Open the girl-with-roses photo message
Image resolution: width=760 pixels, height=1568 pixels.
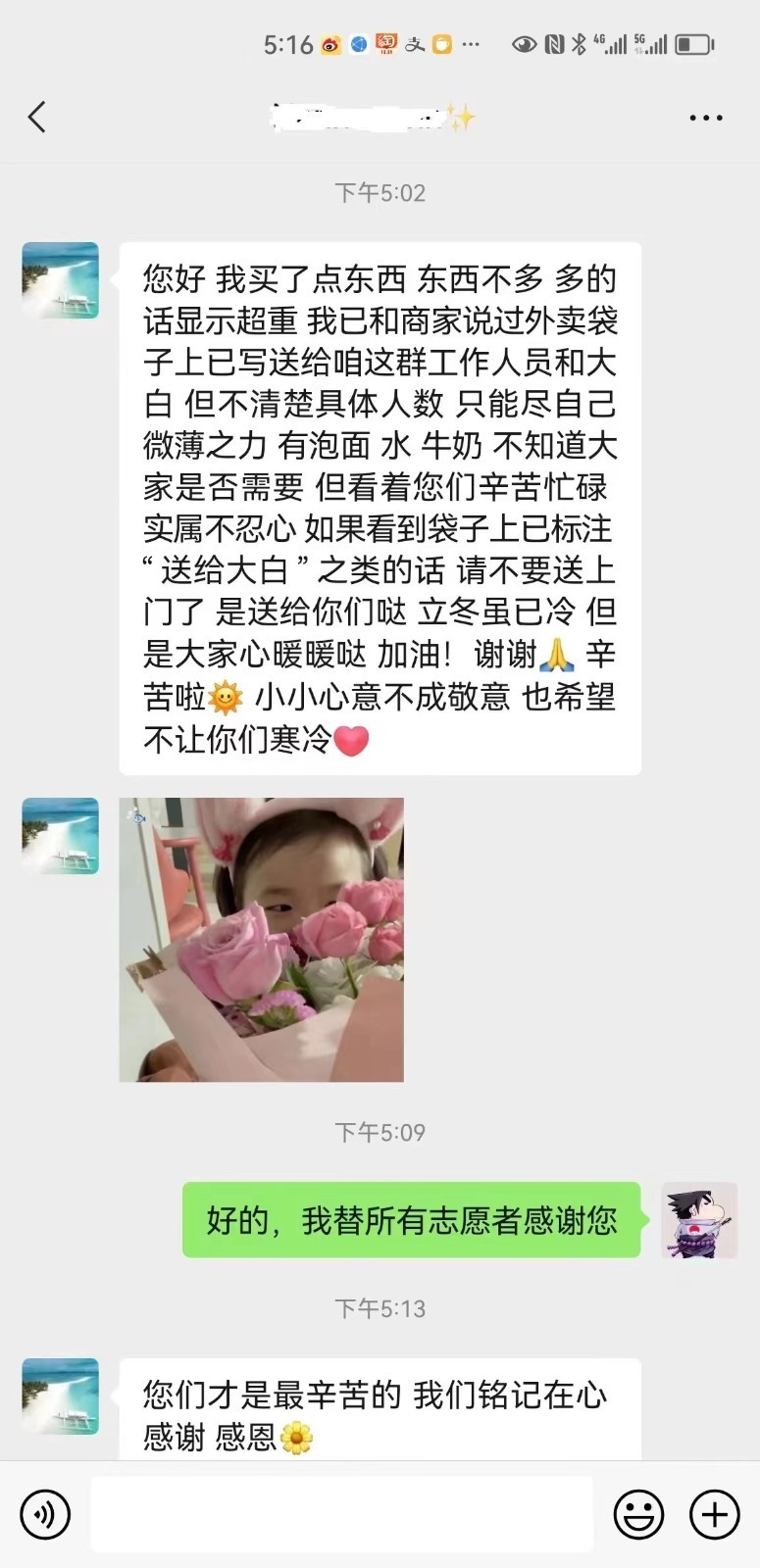tap(261, 939)
